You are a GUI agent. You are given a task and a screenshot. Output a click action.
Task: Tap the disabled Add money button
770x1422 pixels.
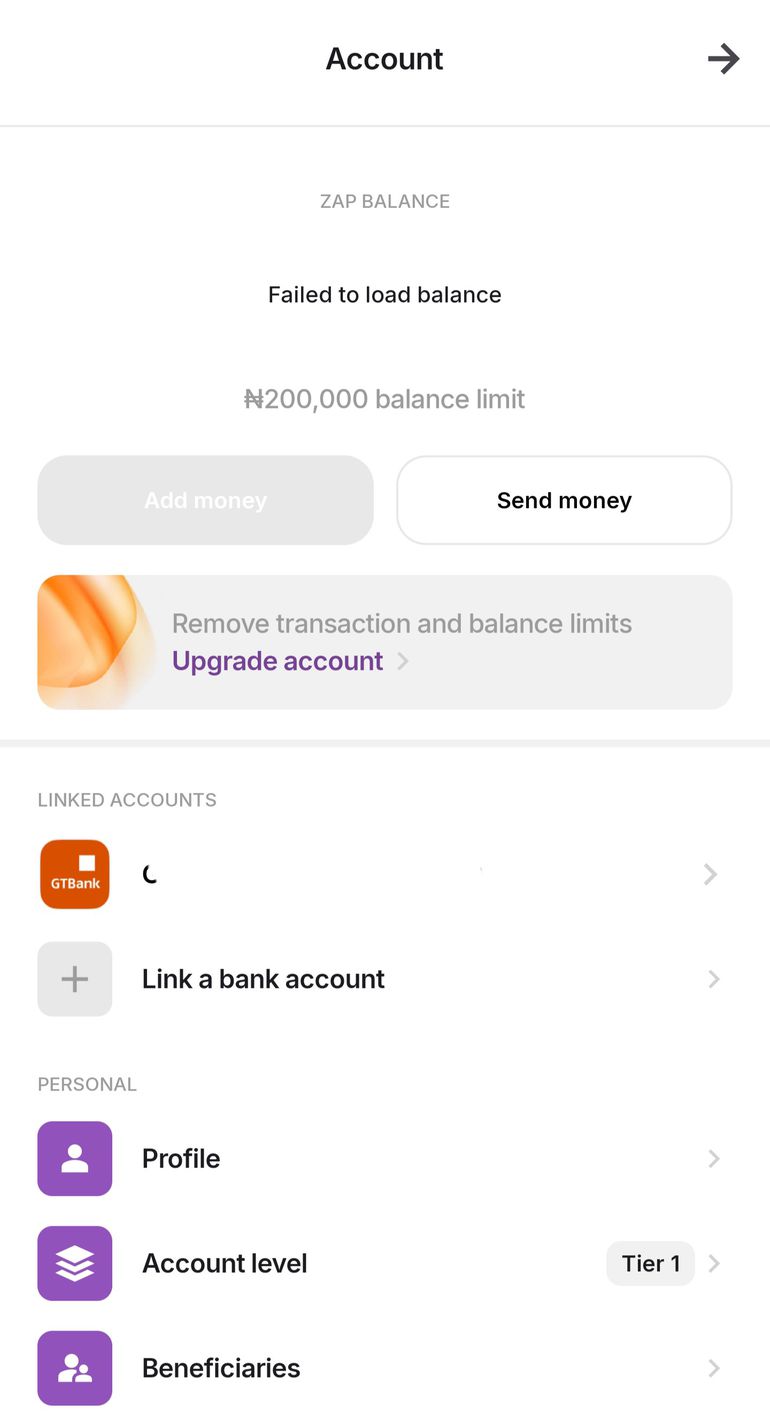pyautogui.click(x=205, y=500)
